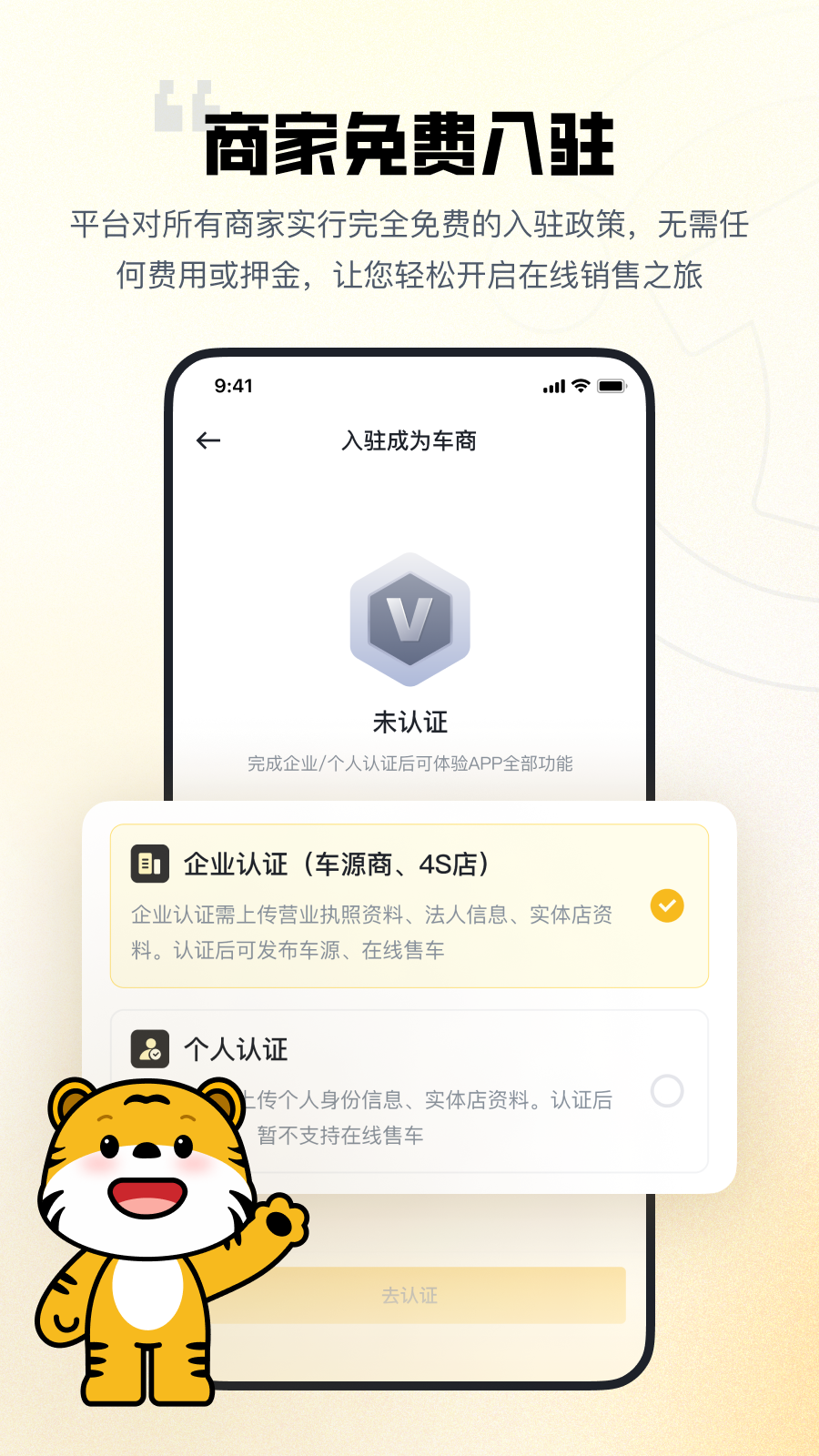The width and height of the screenshot is (819, 1456).
Task: Select the 企业认证 business license card icon
Action: [150, 863]
